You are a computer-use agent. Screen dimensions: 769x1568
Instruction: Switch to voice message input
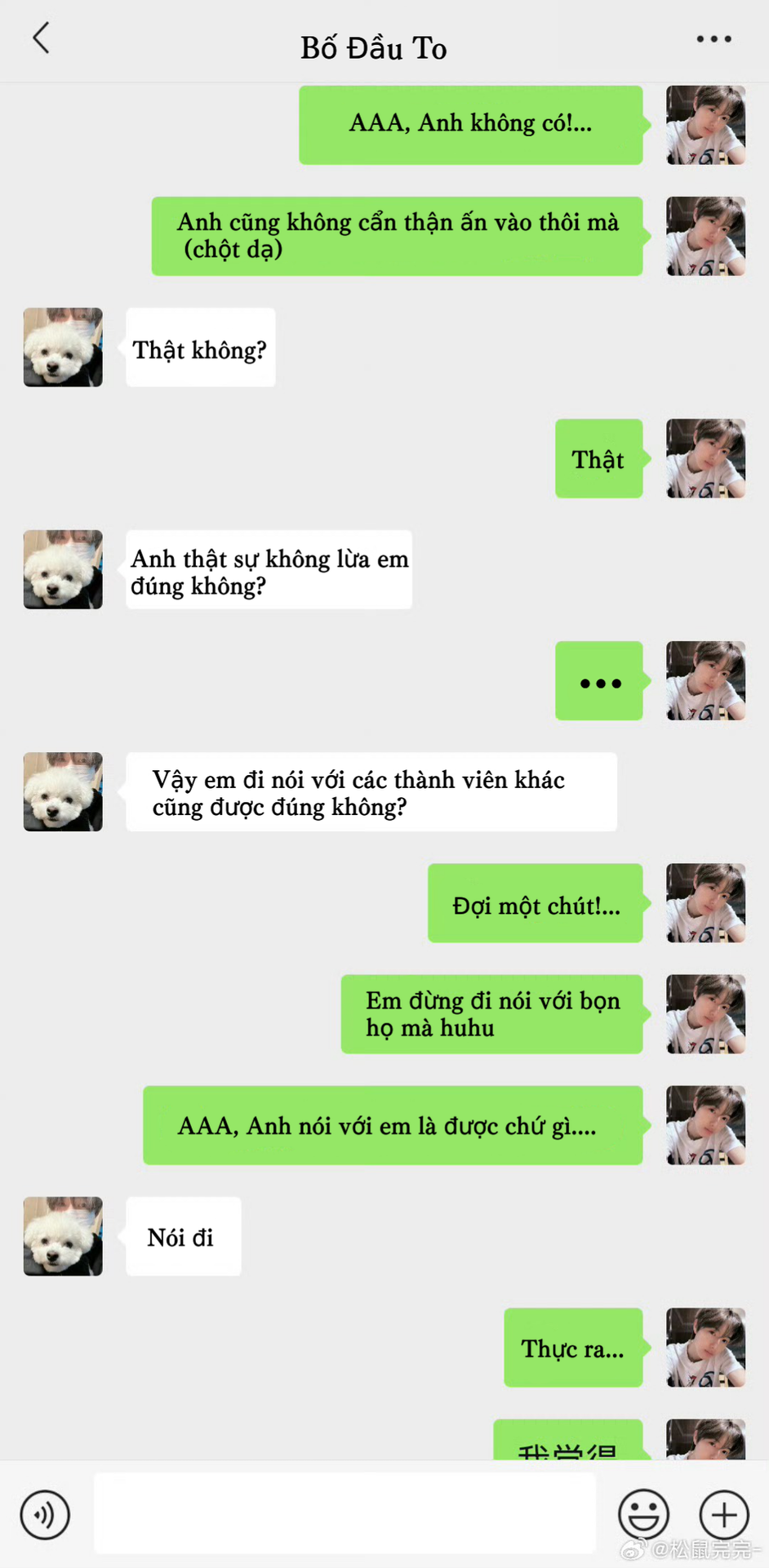click(46, 1515)
